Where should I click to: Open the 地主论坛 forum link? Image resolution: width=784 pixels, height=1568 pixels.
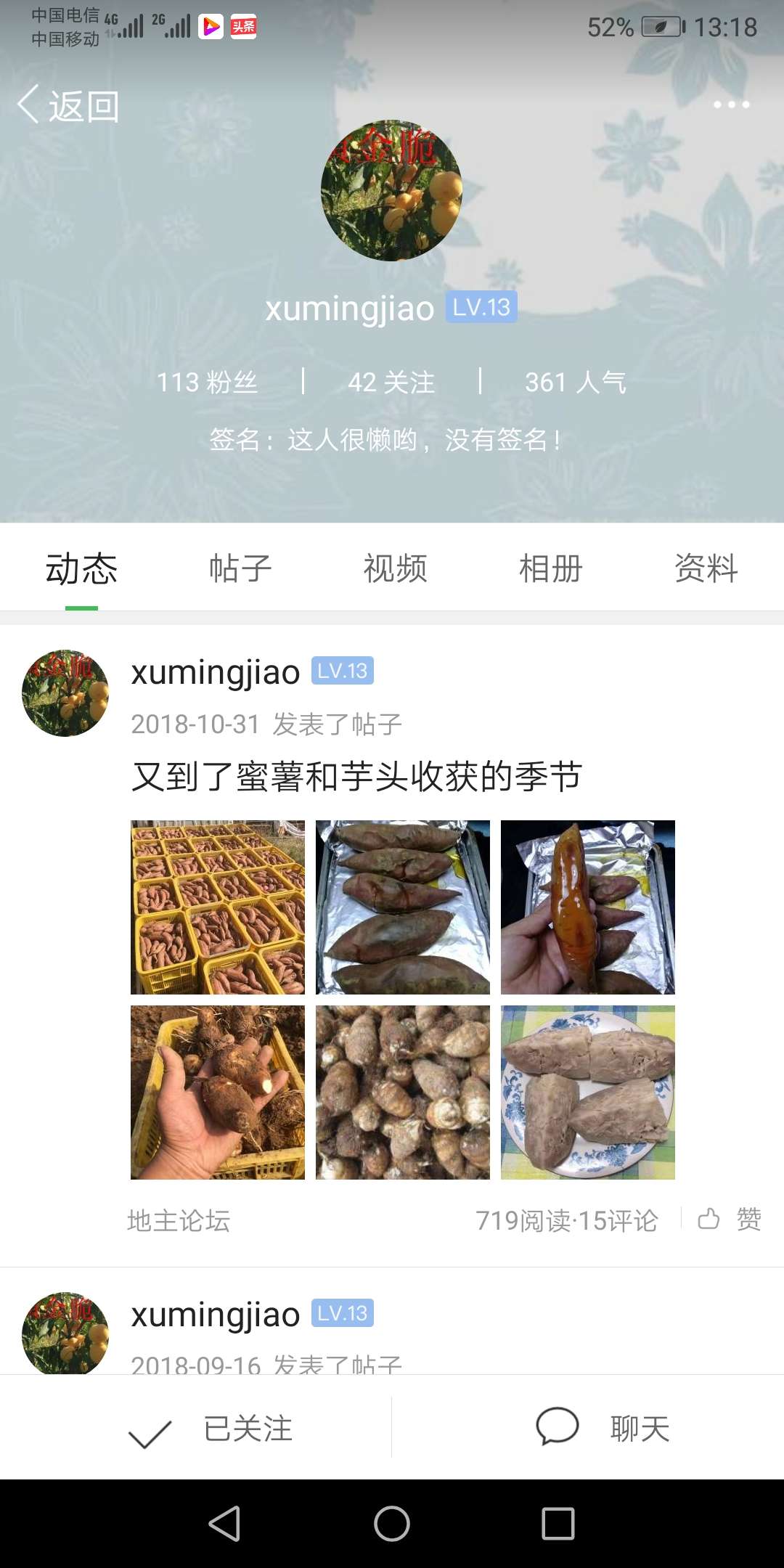[x=179, y=1221]
